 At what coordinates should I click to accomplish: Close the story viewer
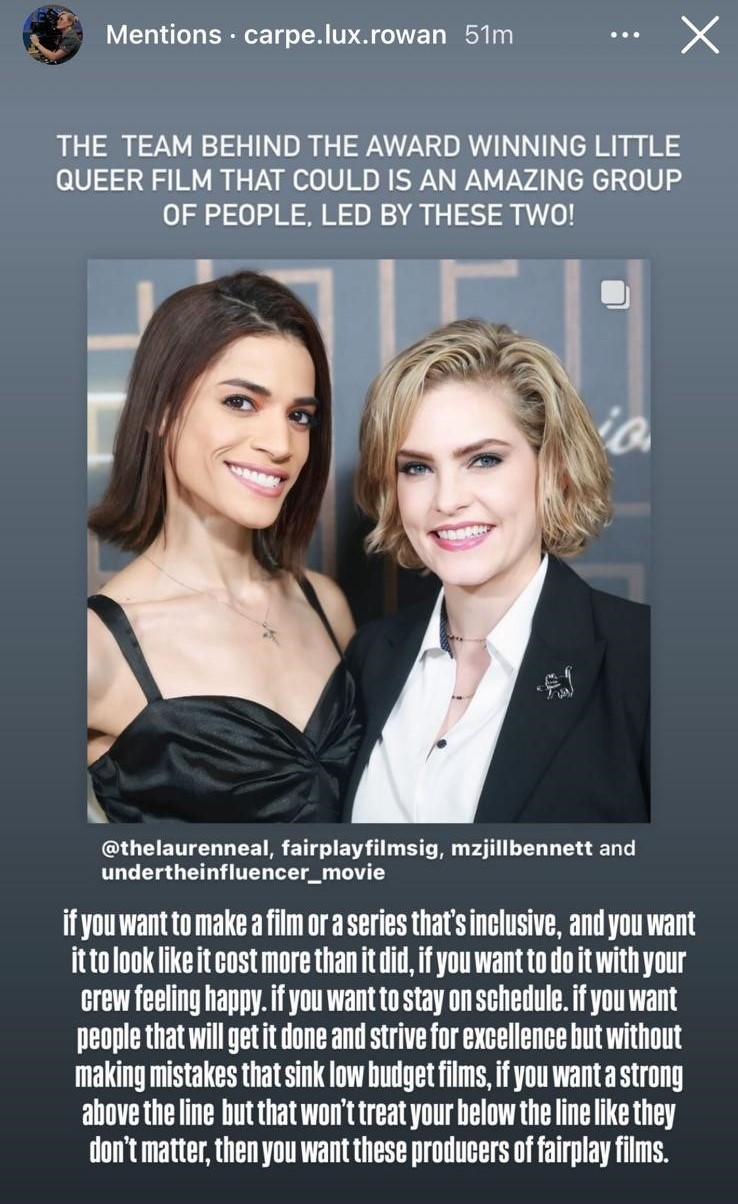point(699,35)
